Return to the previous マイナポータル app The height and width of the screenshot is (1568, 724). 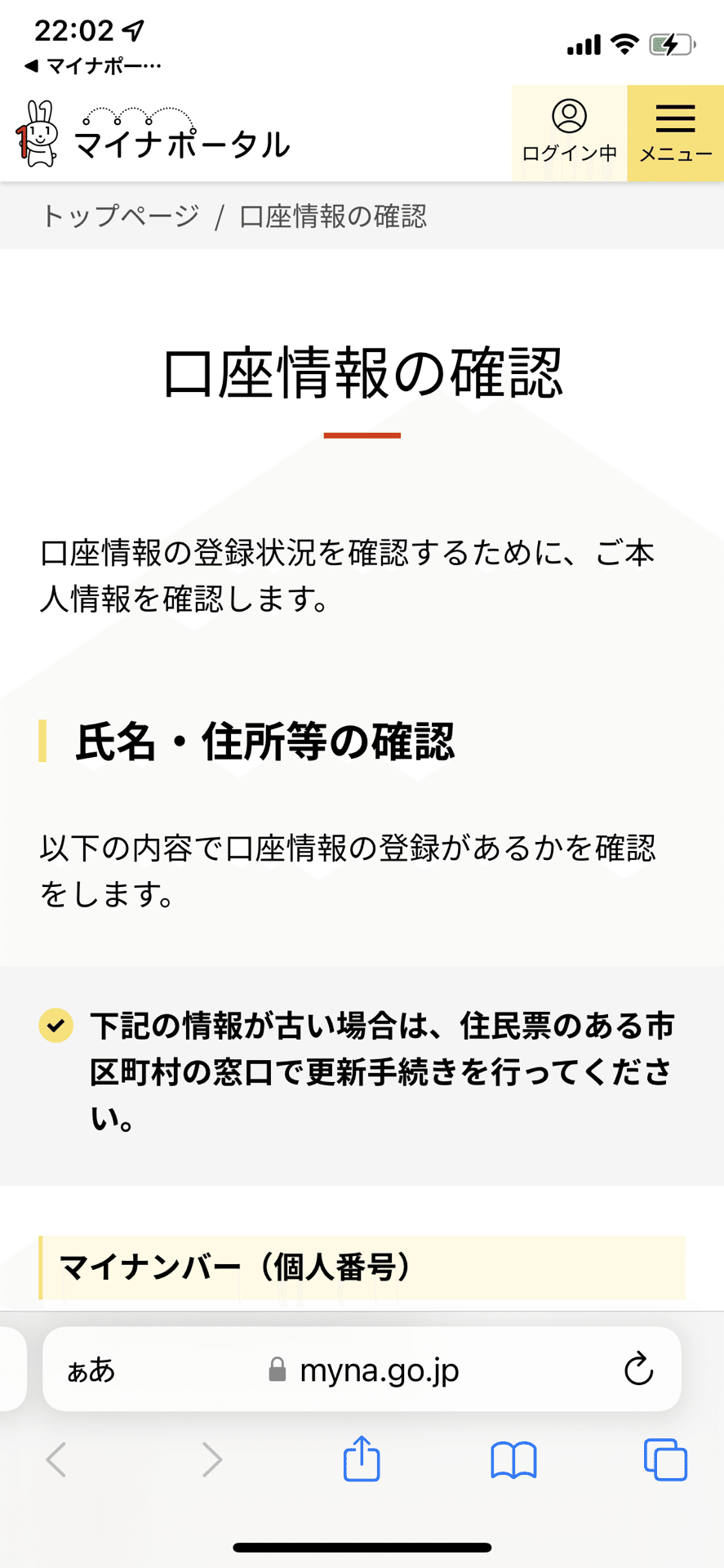pos(91,65)
